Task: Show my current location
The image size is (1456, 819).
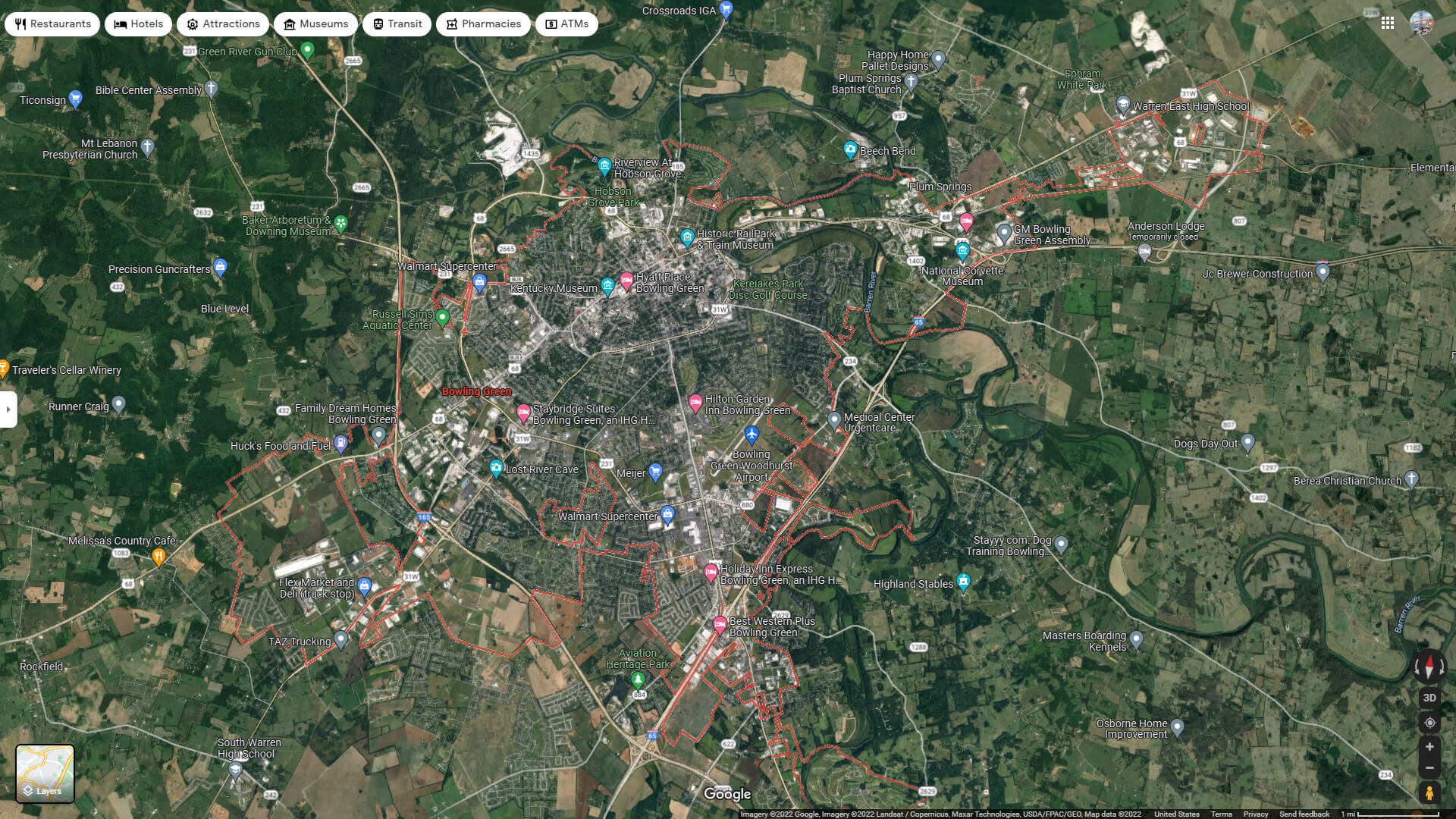Action: point(1429,723)
